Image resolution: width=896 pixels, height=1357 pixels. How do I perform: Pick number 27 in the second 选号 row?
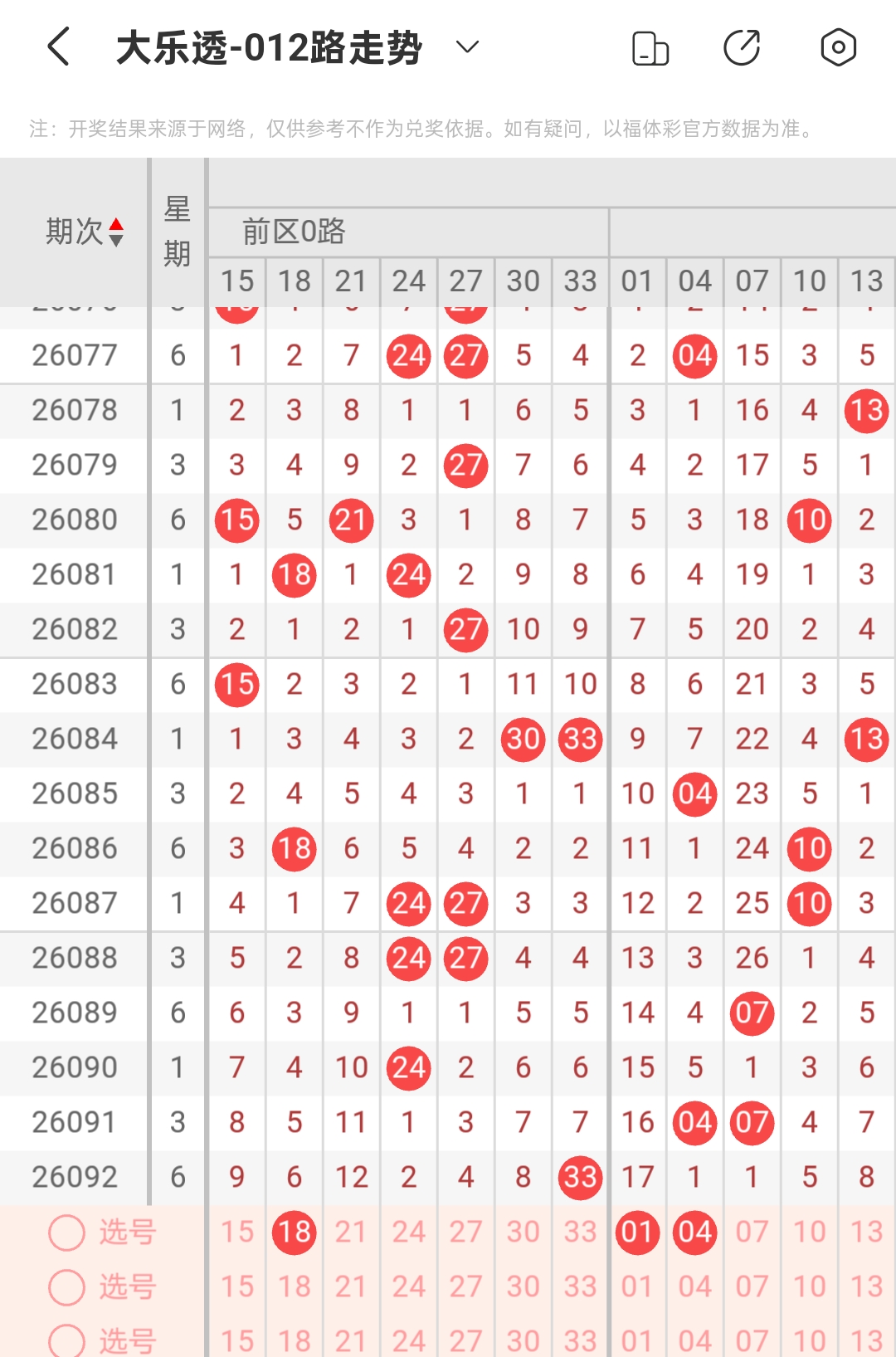pyautogui.click(x=466, y=1287)
